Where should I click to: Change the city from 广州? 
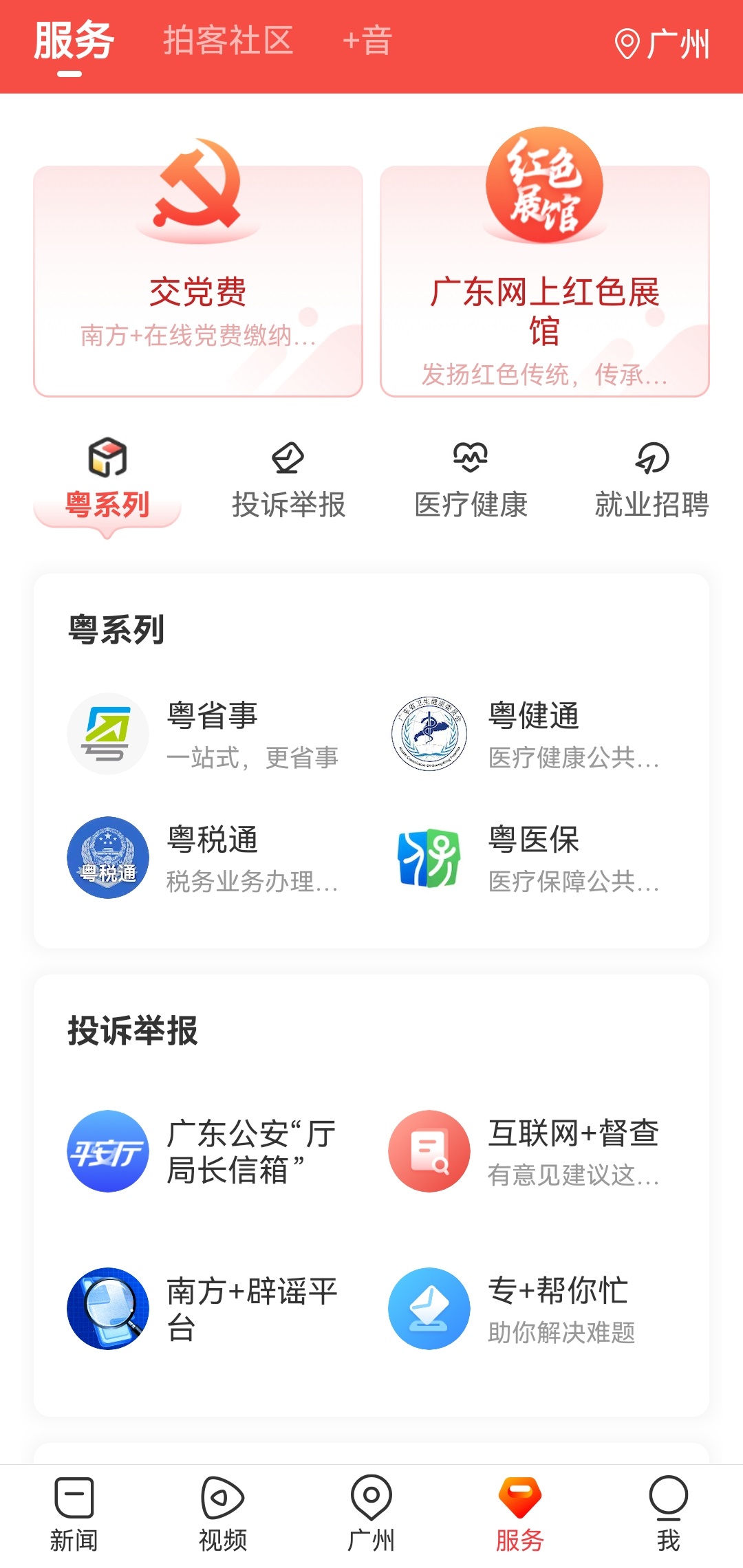[x=661, y=44]
